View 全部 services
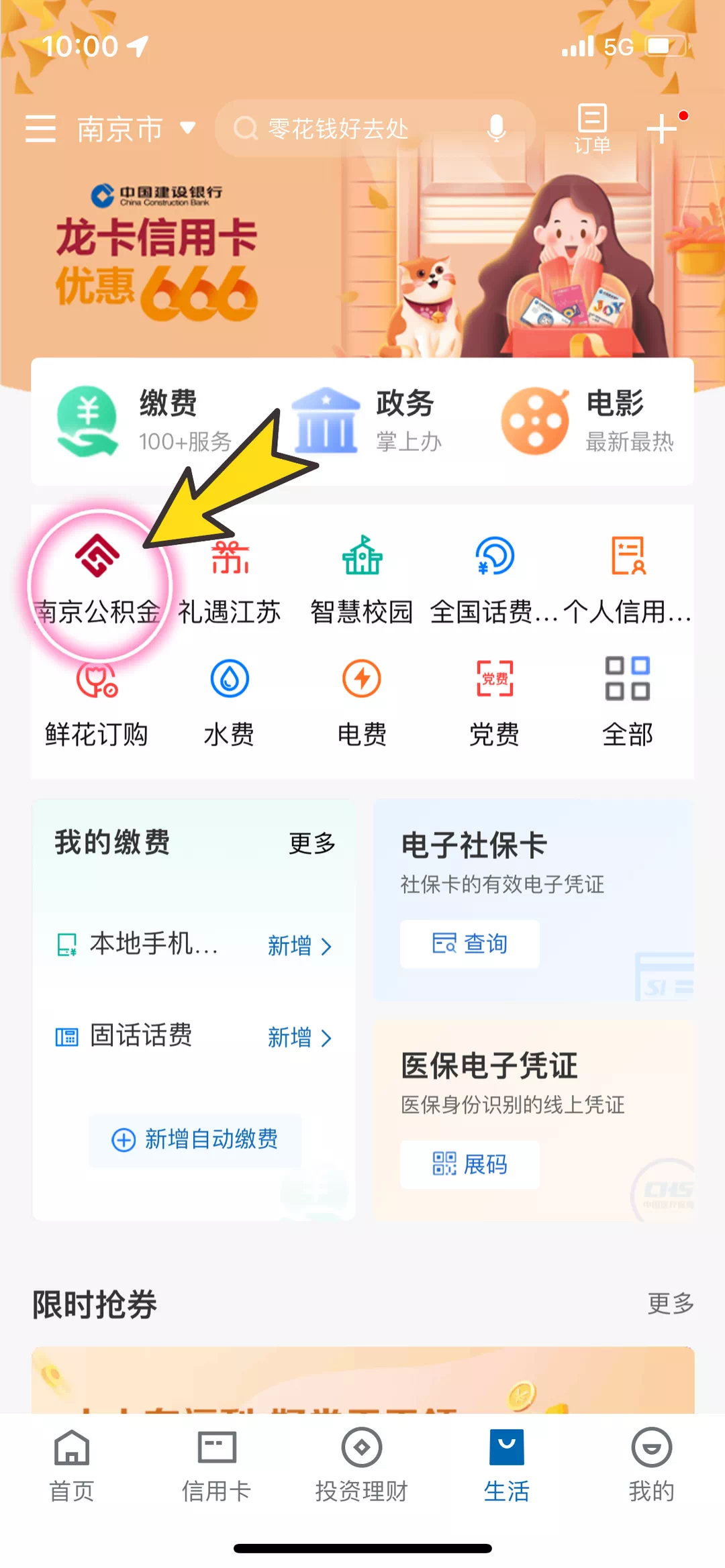 click(x=627, y=702)
